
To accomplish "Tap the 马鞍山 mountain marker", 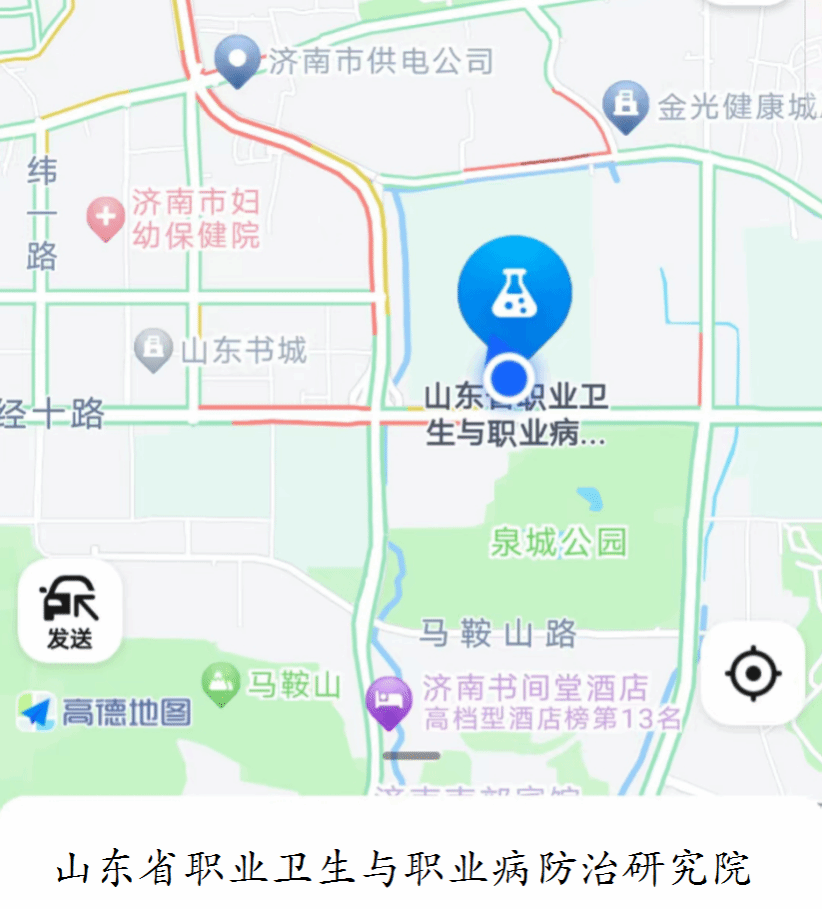I will 220,684.
